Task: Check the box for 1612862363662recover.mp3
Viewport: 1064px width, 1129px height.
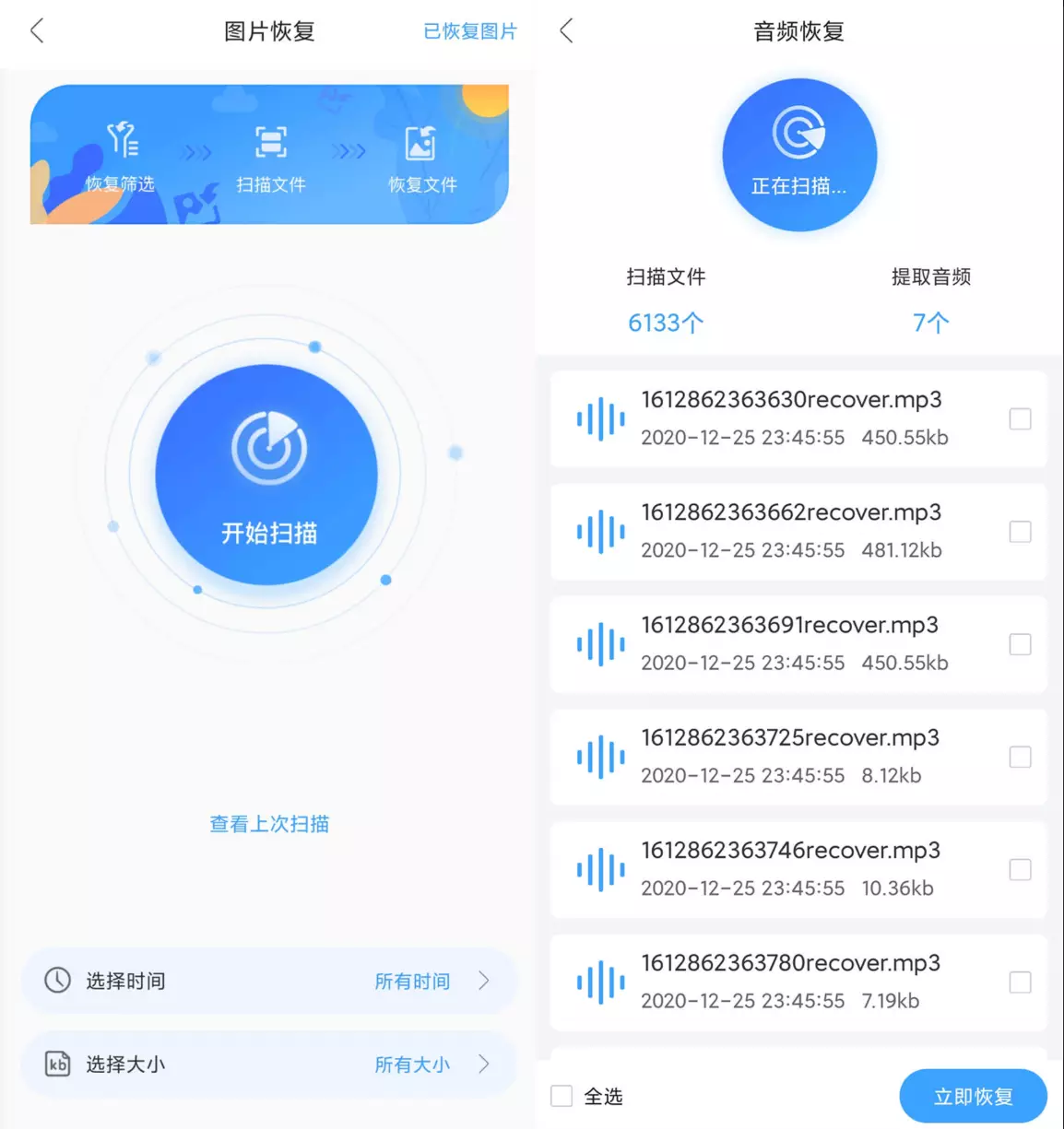Action: [1020, 532]
